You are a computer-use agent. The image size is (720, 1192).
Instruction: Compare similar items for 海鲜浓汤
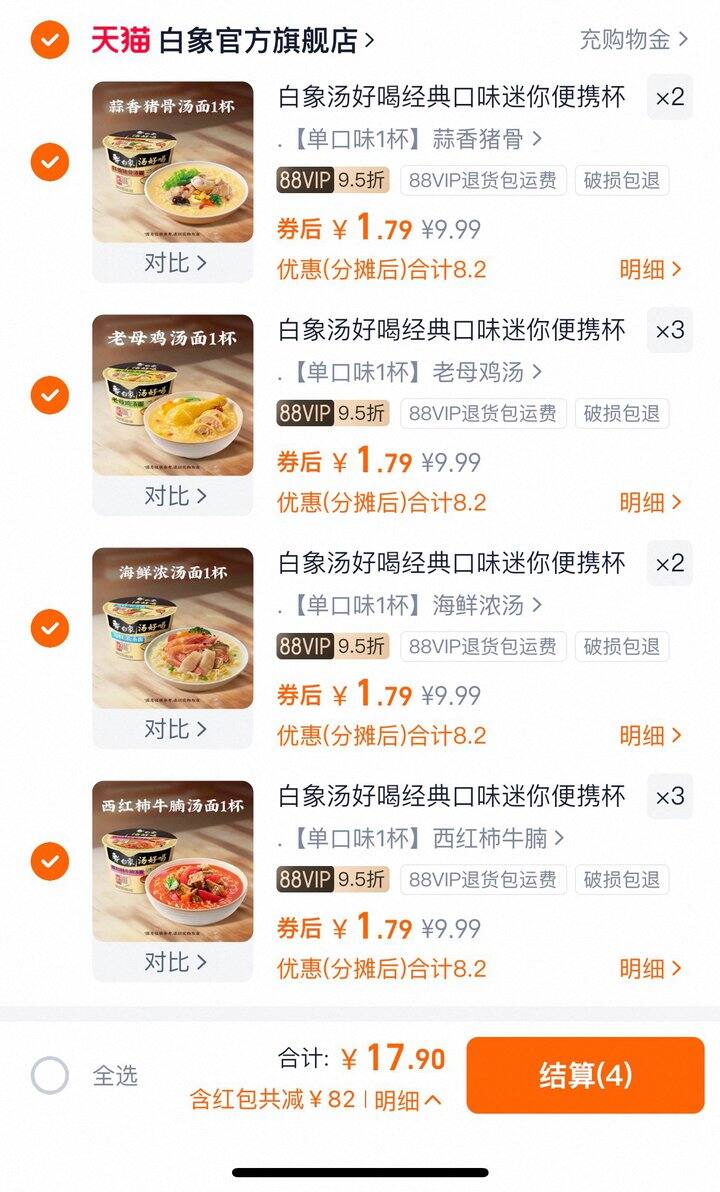[174, 729]
